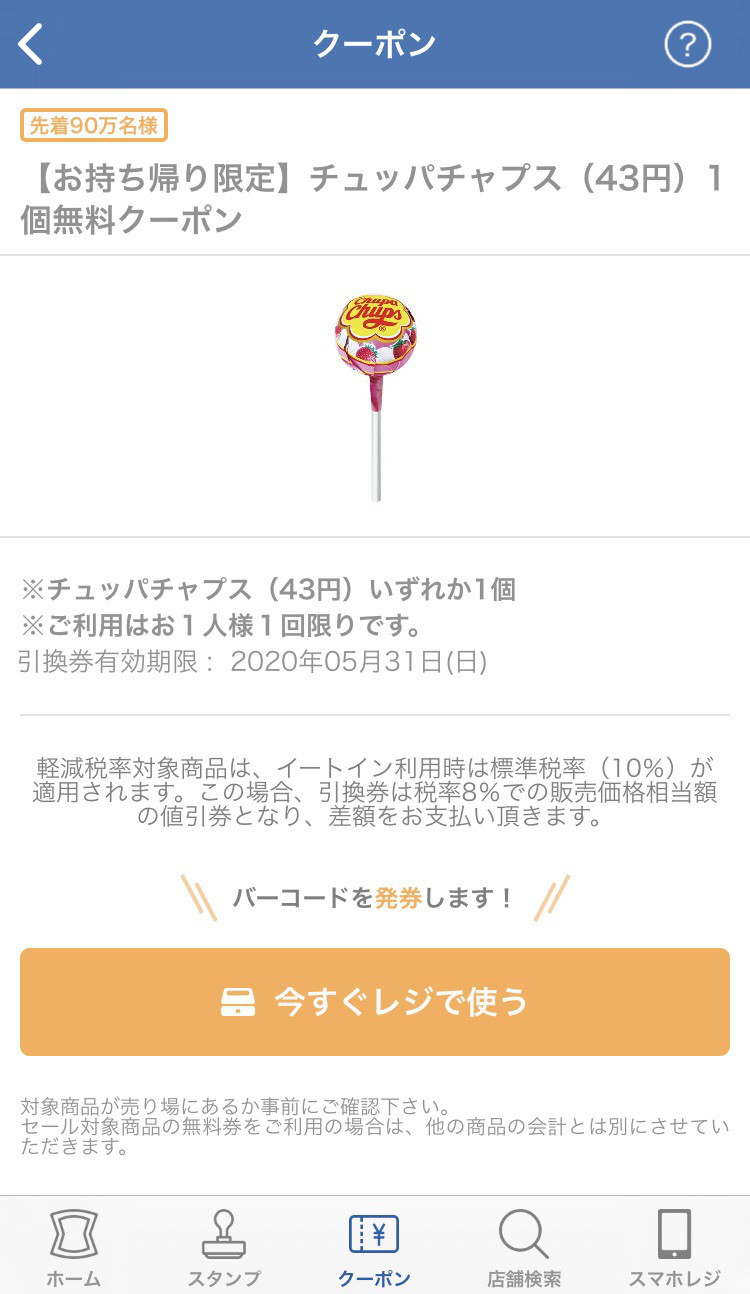Tap the 今すぐレジで使う button

[x=375, y=1002]
